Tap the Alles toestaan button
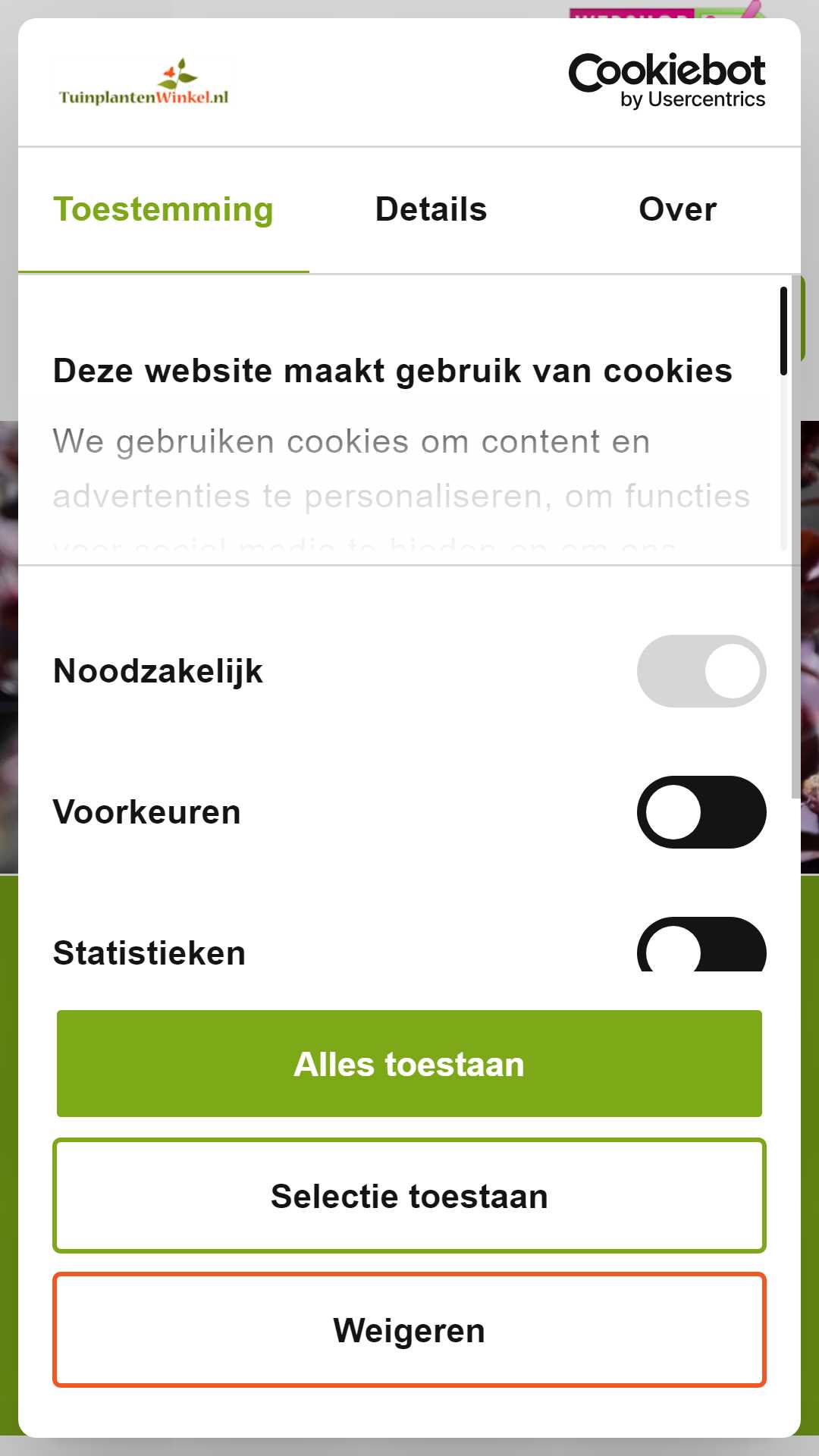This screenshot has width=819, height=1456. click(x=409, y=1063)
